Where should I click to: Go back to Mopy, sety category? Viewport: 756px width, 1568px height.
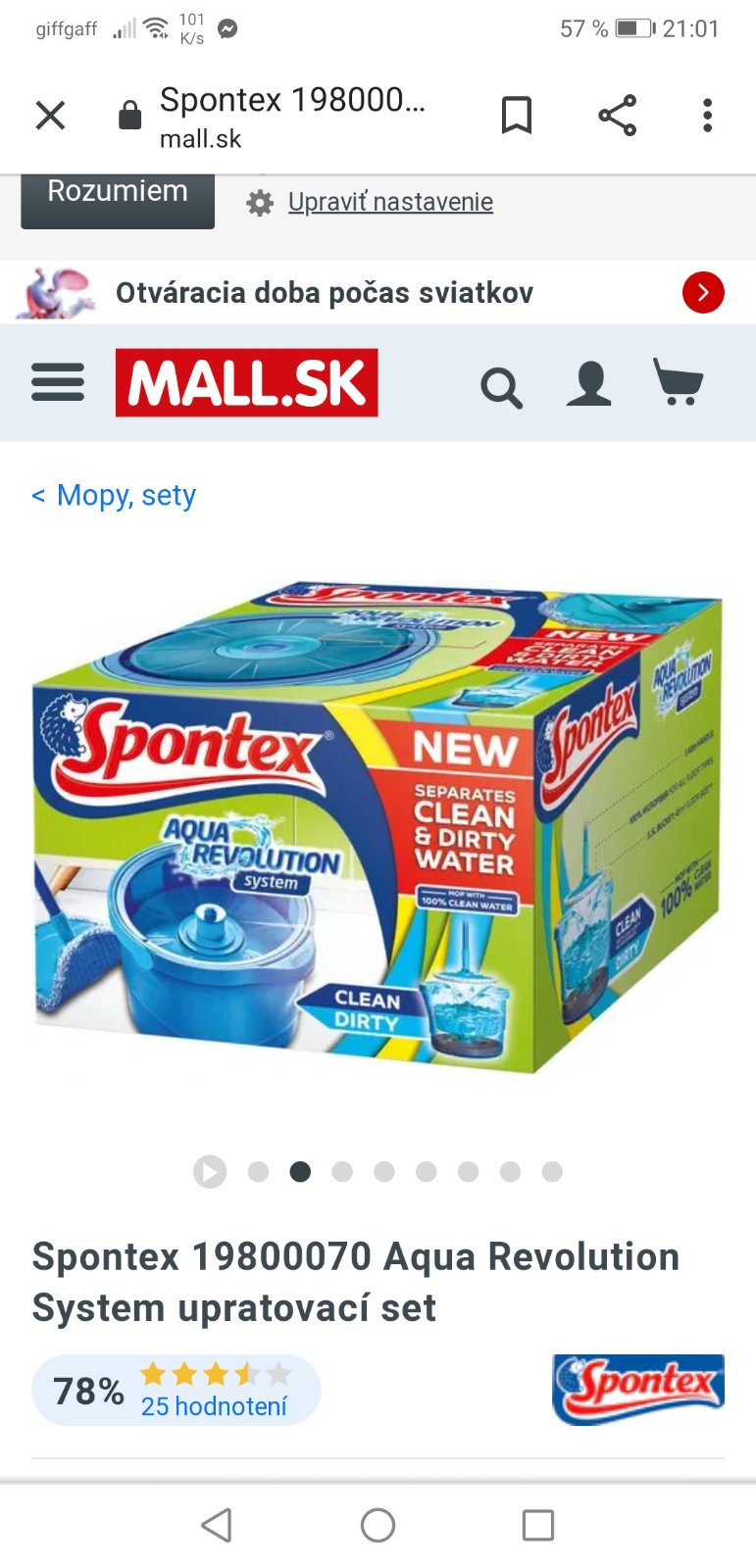pyautogui.click(x=115, y=496)
